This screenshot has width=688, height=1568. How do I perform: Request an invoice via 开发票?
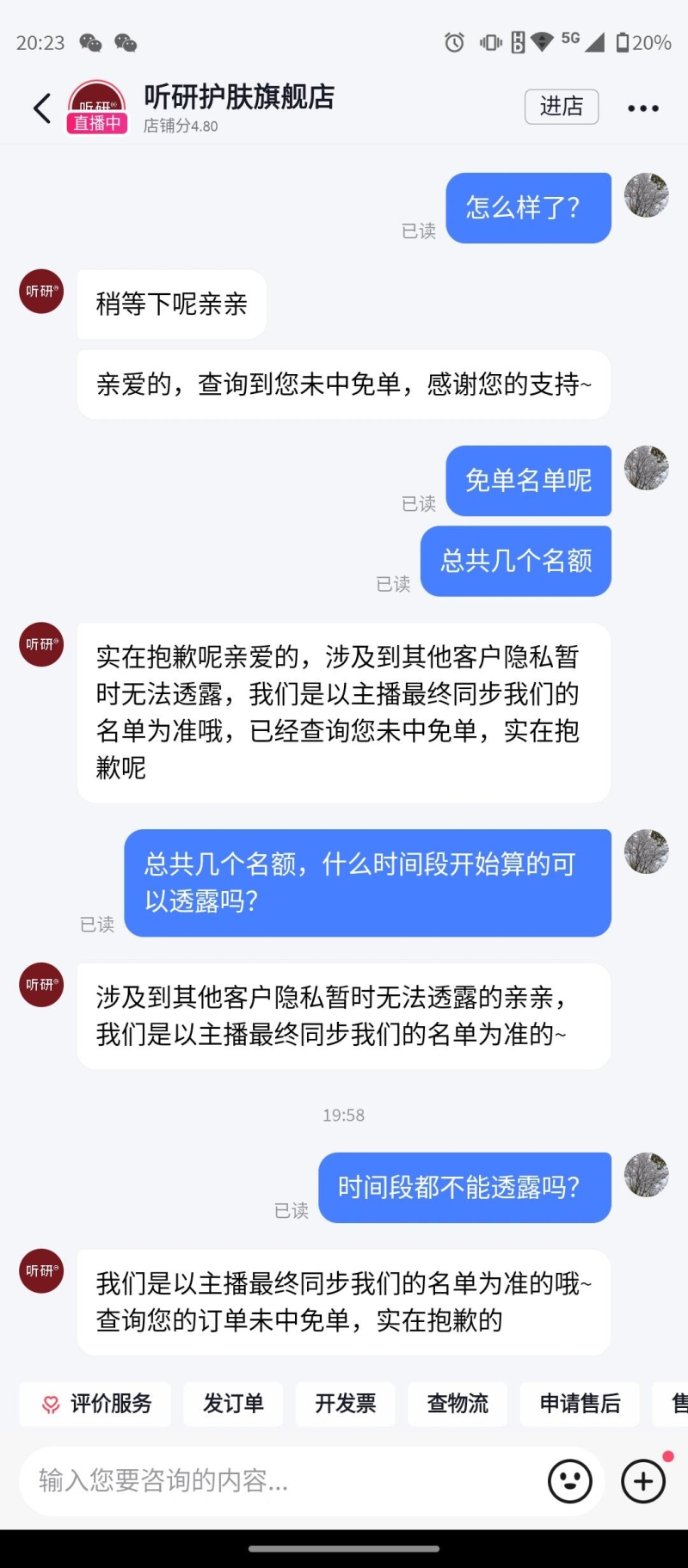345,1404
